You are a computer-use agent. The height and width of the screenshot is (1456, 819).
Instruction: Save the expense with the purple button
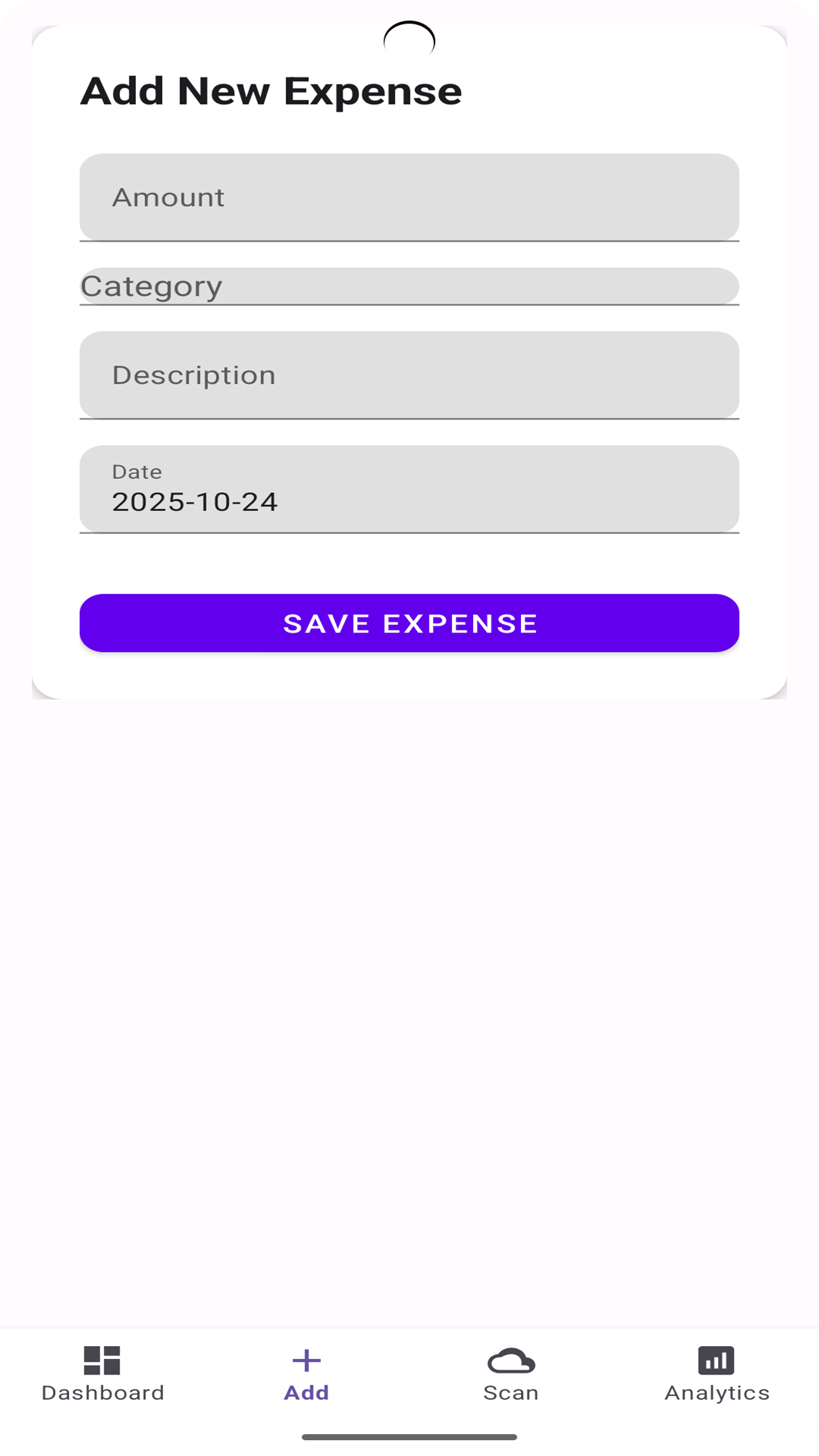409,623
